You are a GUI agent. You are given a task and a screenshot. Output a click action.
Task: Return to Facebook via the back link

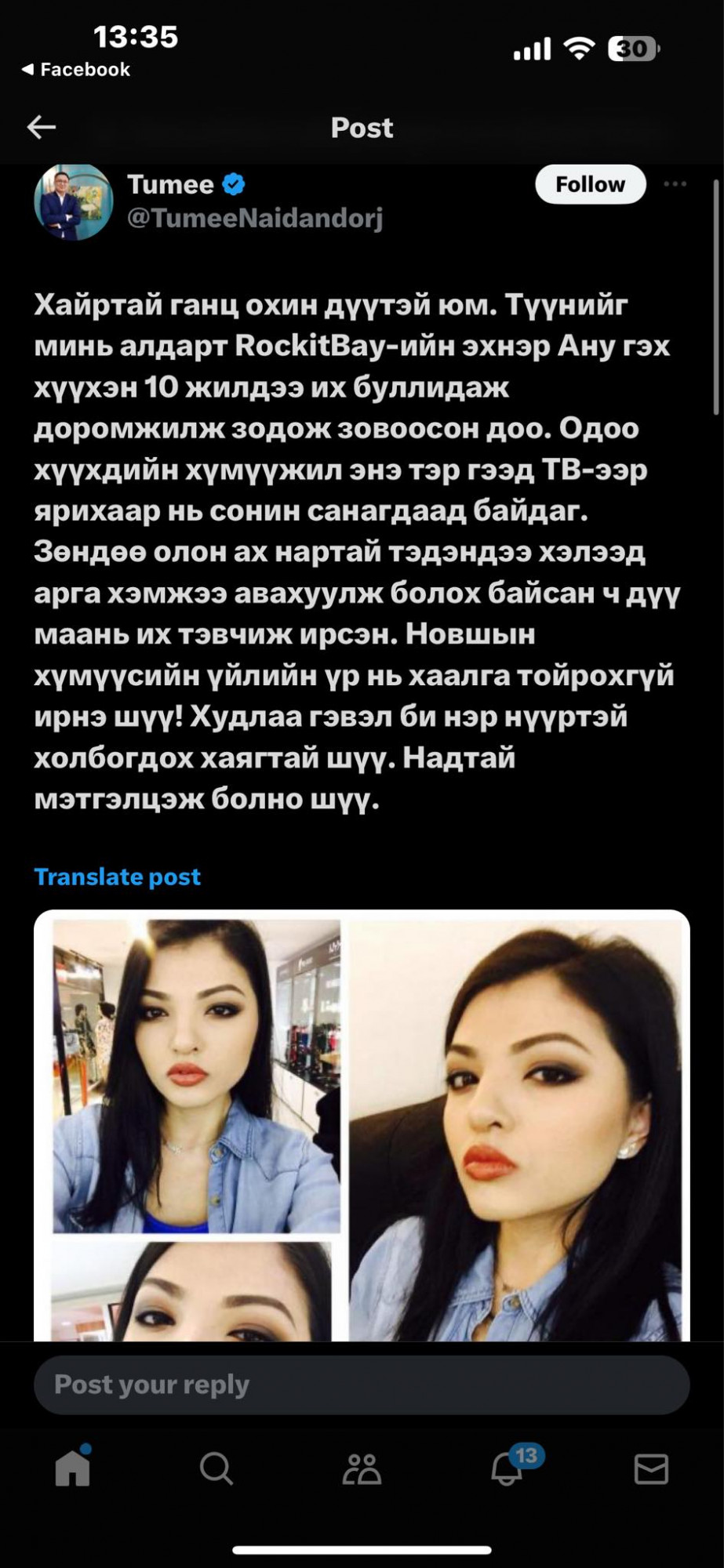[x=76, y=70]
